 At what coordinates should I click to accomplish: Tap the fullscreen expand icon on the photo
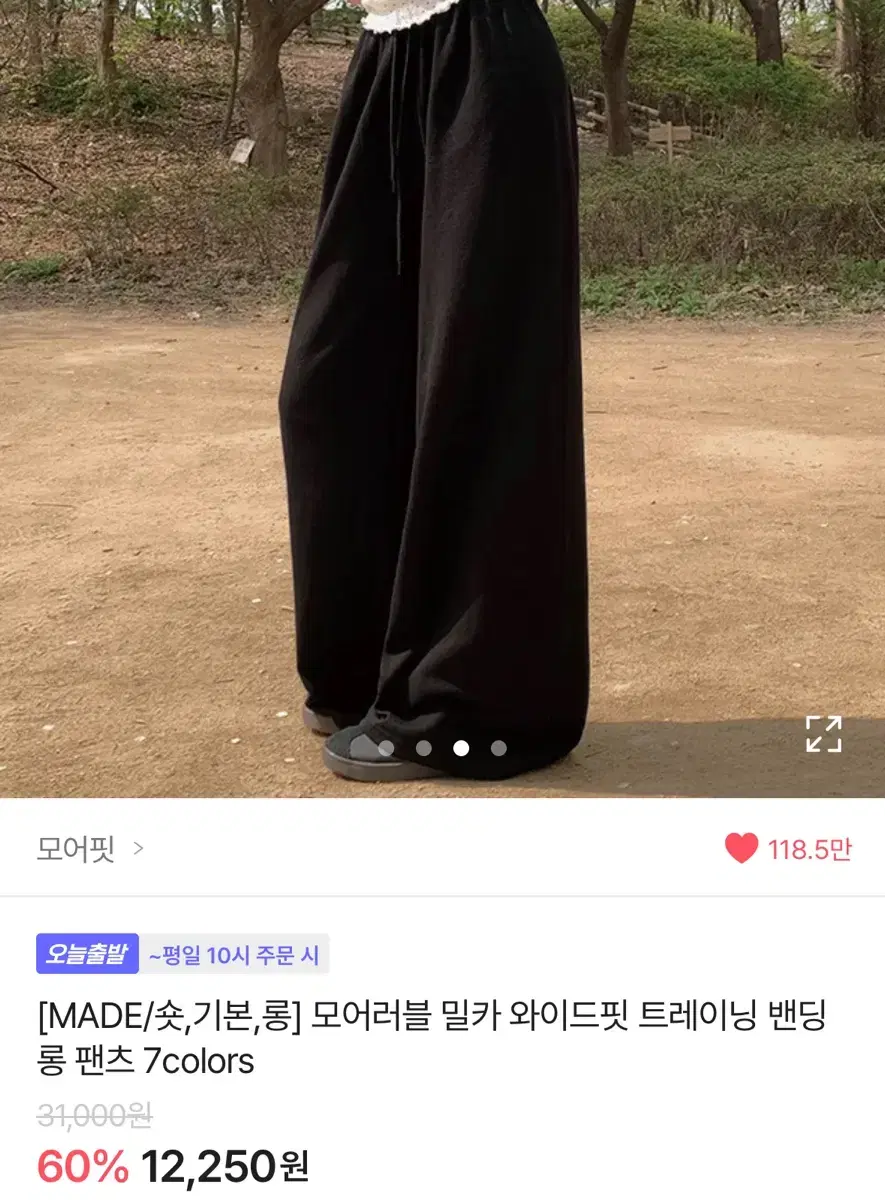[x=825, y=733]
